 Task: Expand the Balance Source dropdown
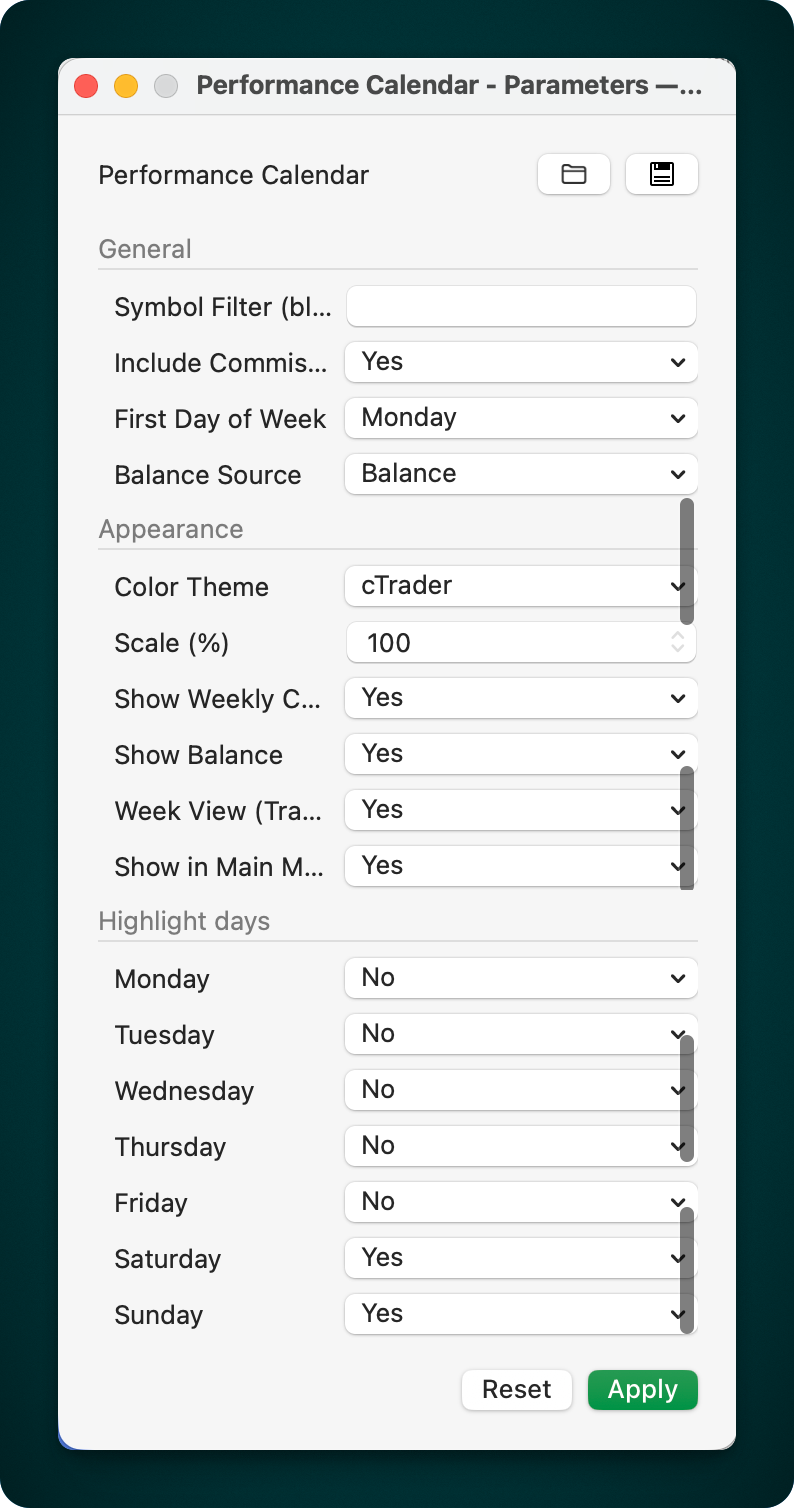coord(520,474)
